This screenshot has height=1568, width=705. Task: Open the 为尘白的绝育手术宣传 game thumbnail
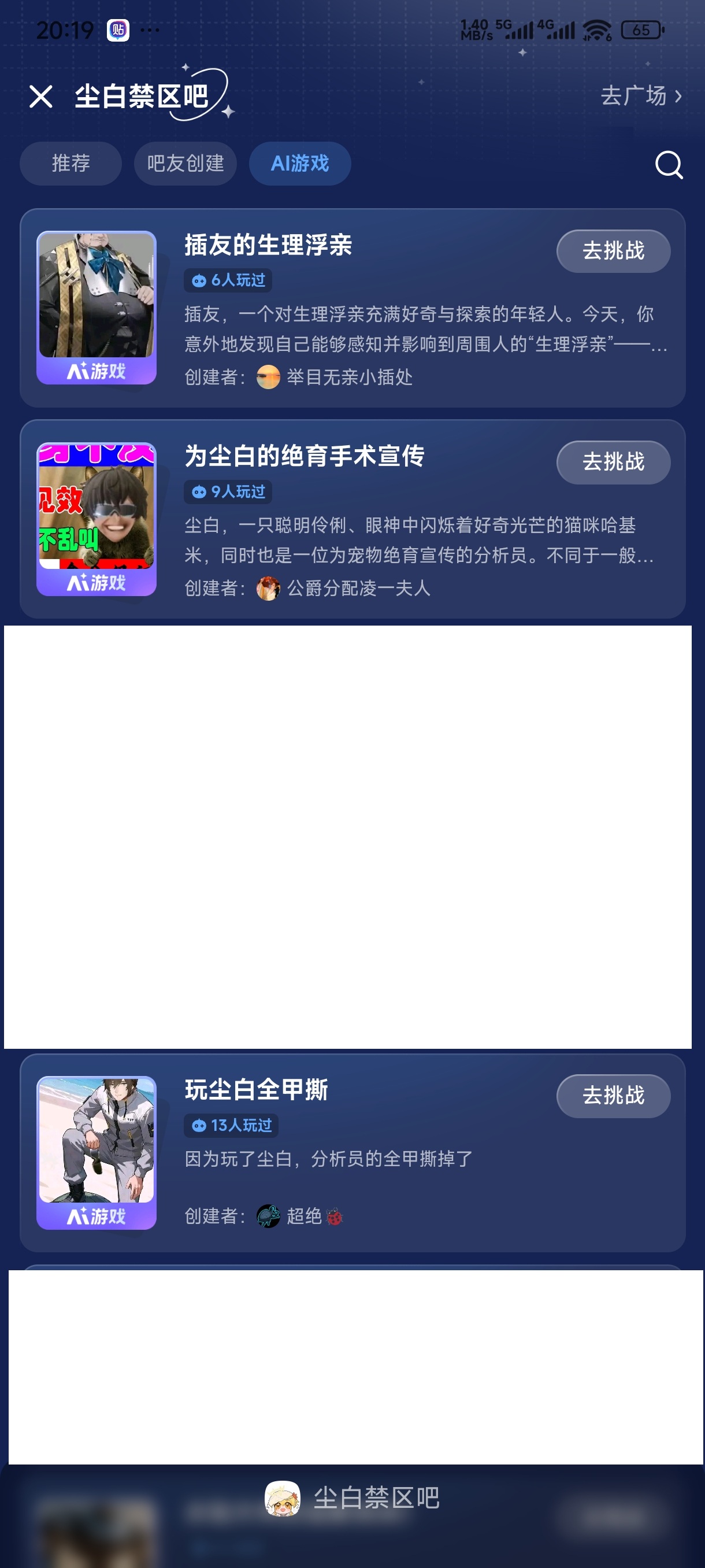97,519
